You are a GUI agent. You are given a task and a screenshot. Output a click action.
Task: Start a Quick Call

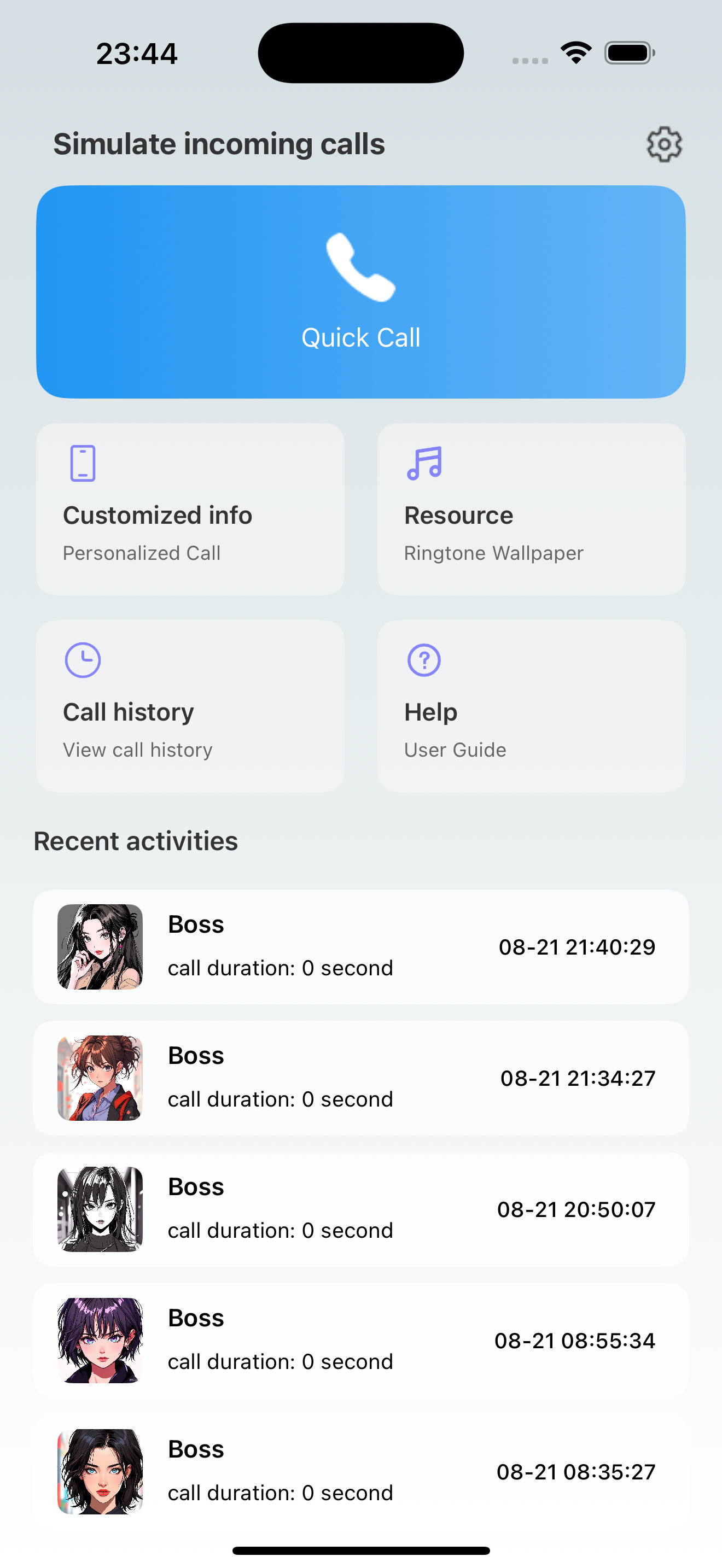pos(360,291)
